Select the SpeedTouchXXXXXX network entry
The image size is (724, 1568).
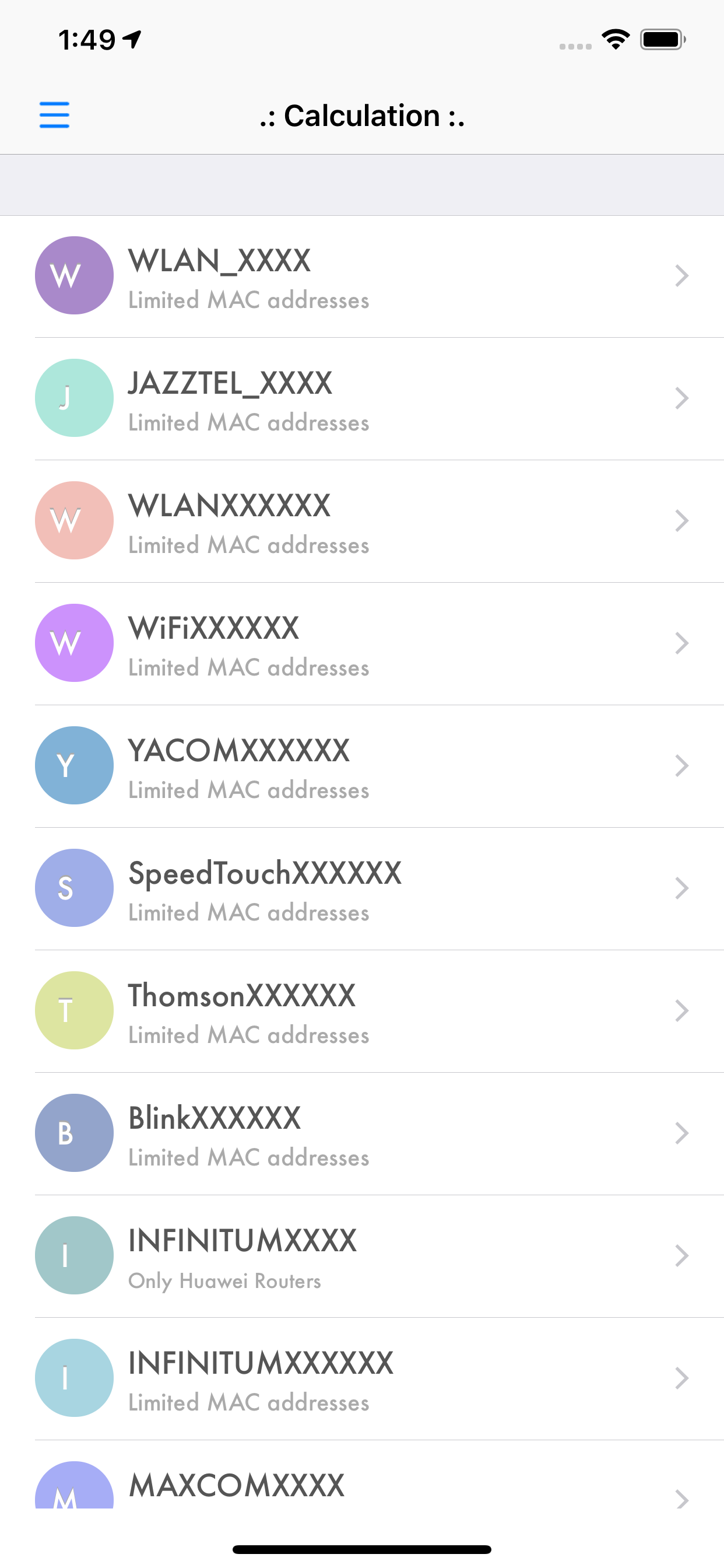coord(362,888)
